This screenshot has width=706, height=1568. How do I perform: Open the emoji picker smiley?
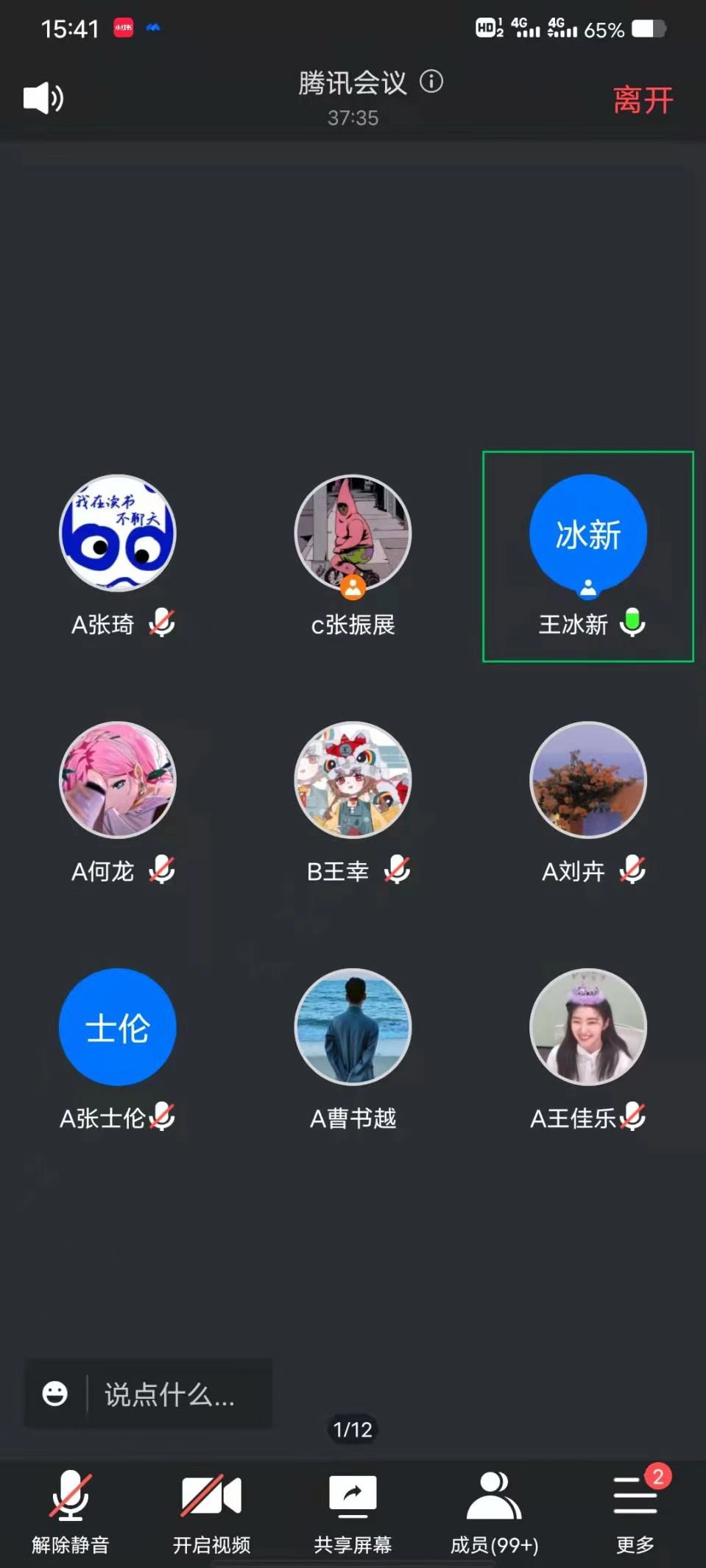point(55,1394)
